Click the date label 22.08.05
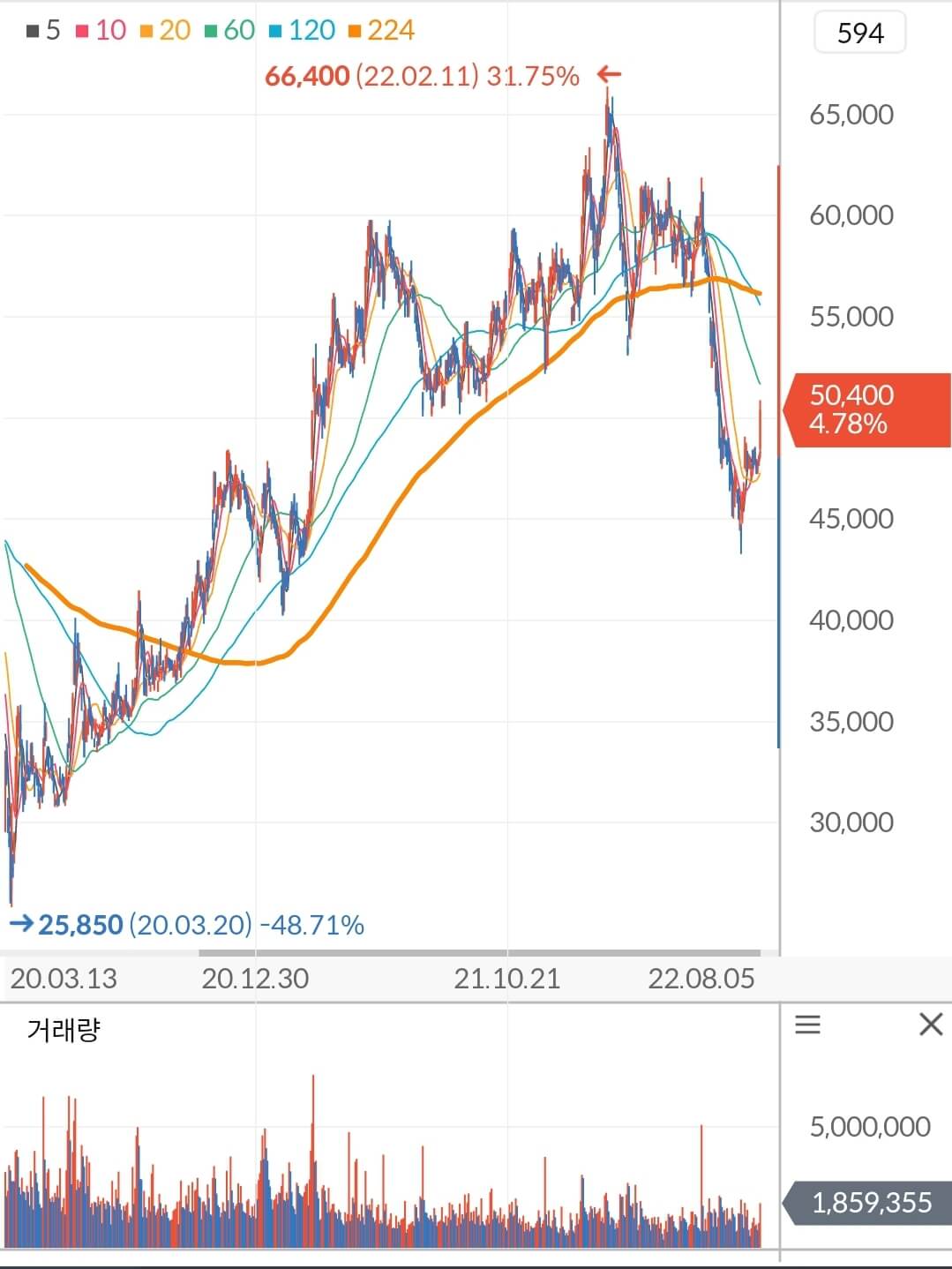The image size is (952, 1269). 703,979
